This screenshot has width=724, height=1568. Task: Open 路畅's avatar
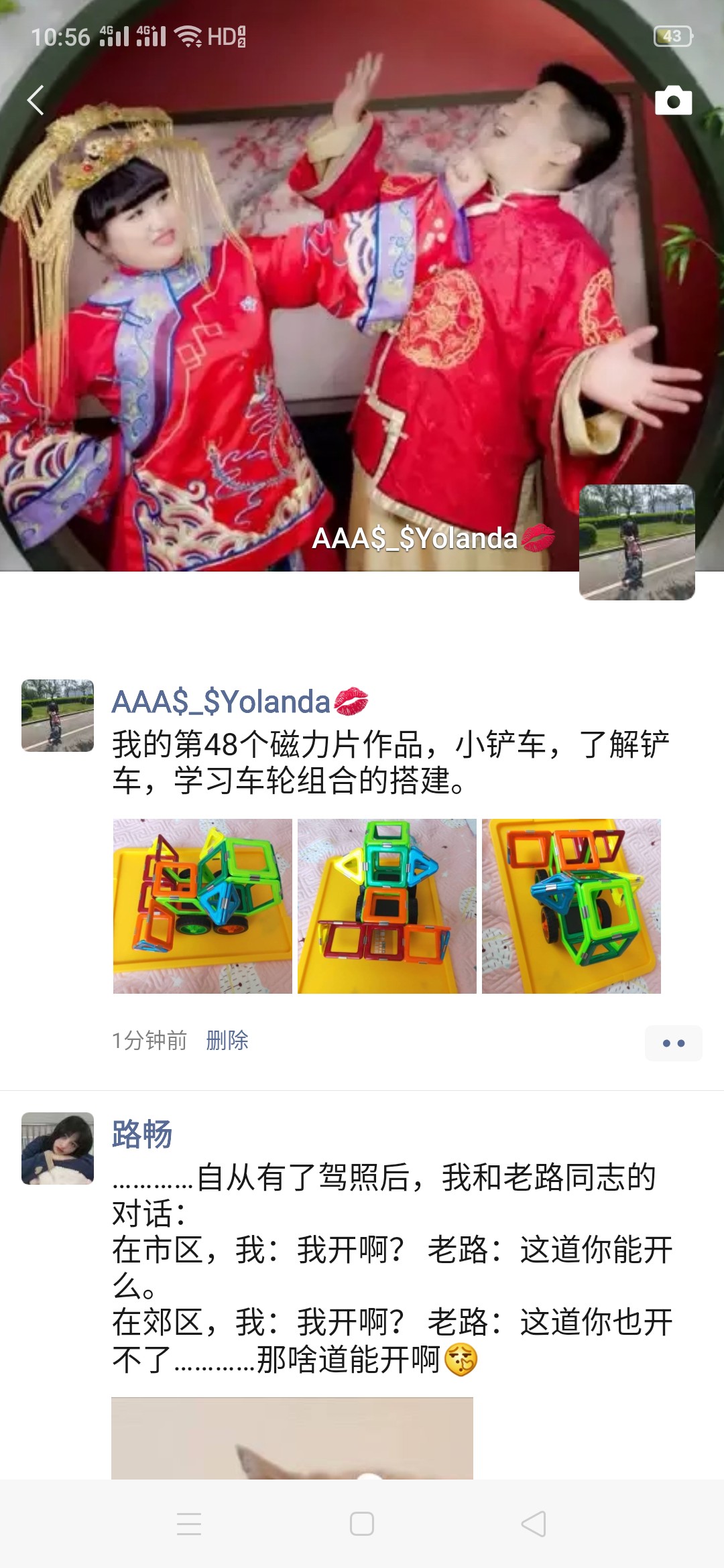coord(58,1148)
